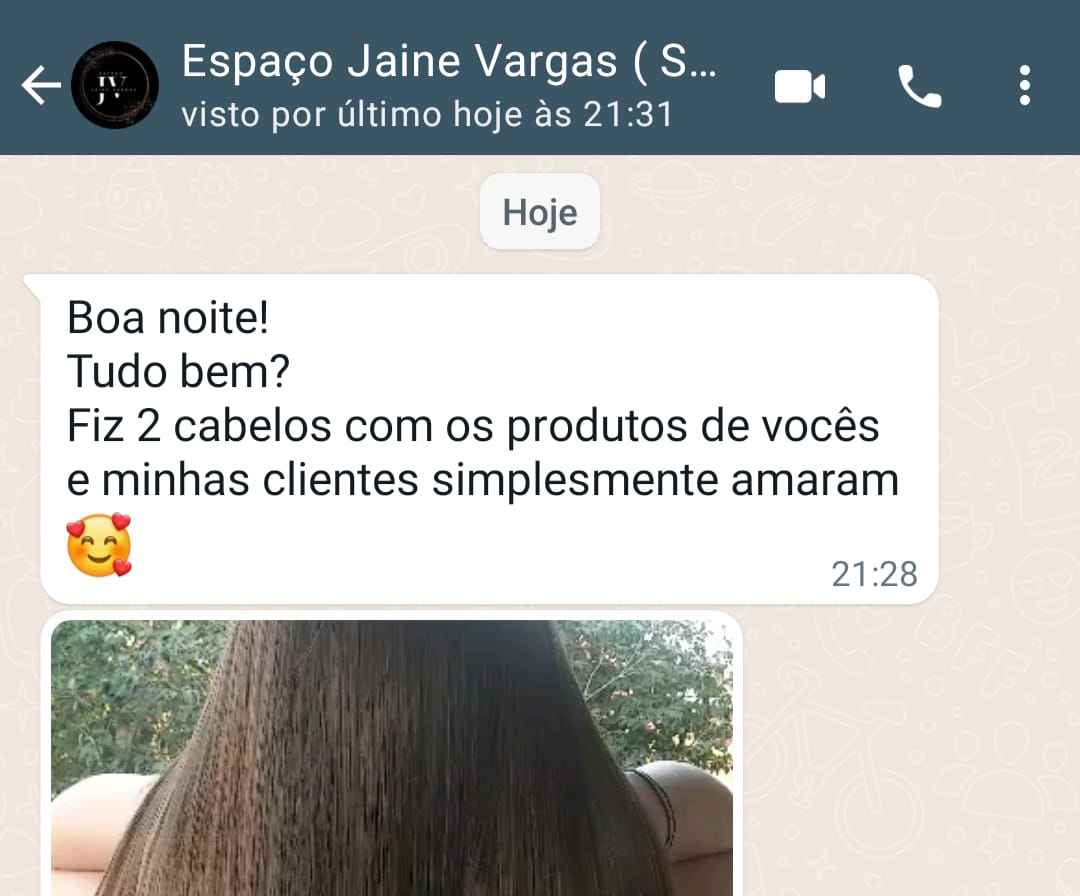The height and width of the screenshot is (896, 1080).
Task: Start a voice call with this contact
Action: (x=919, y=87)
